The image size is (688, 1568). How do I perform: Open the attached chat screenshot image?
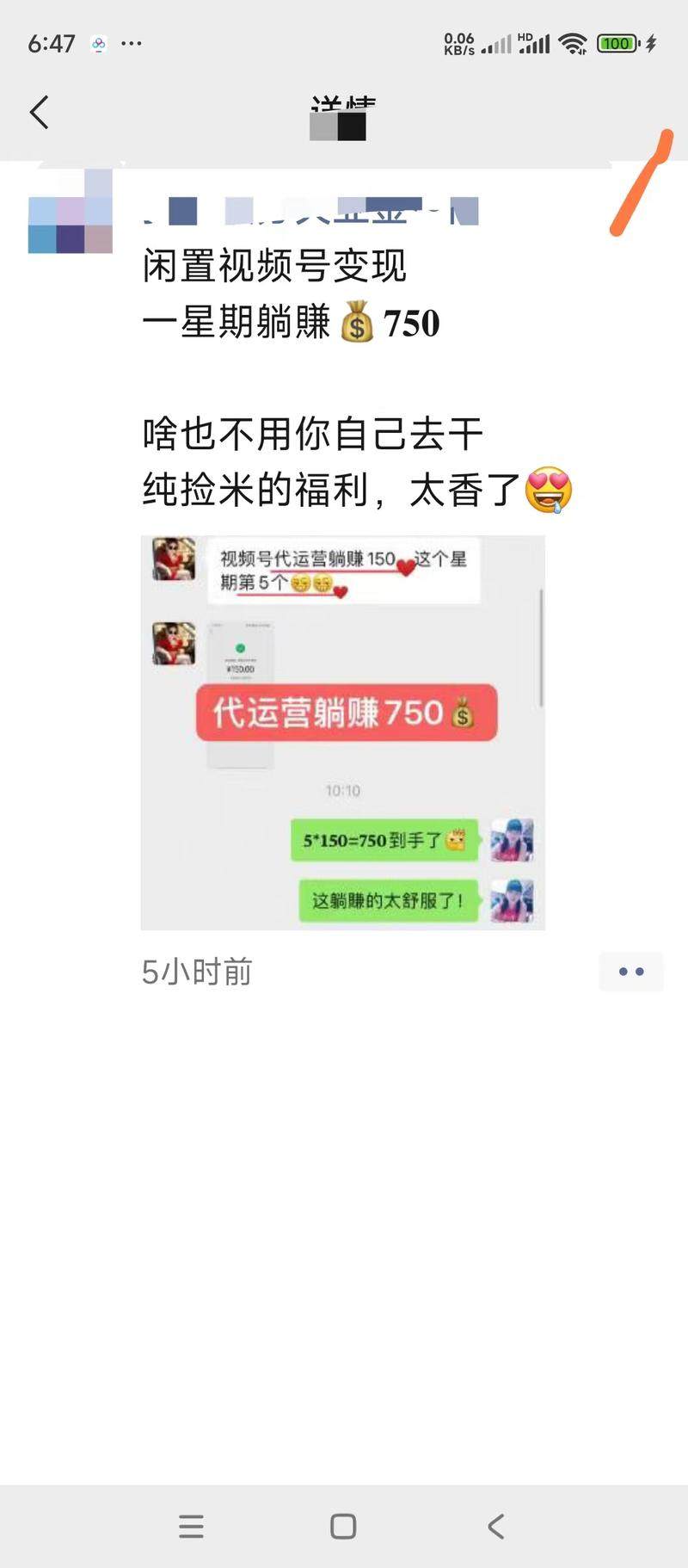[342, 732]
